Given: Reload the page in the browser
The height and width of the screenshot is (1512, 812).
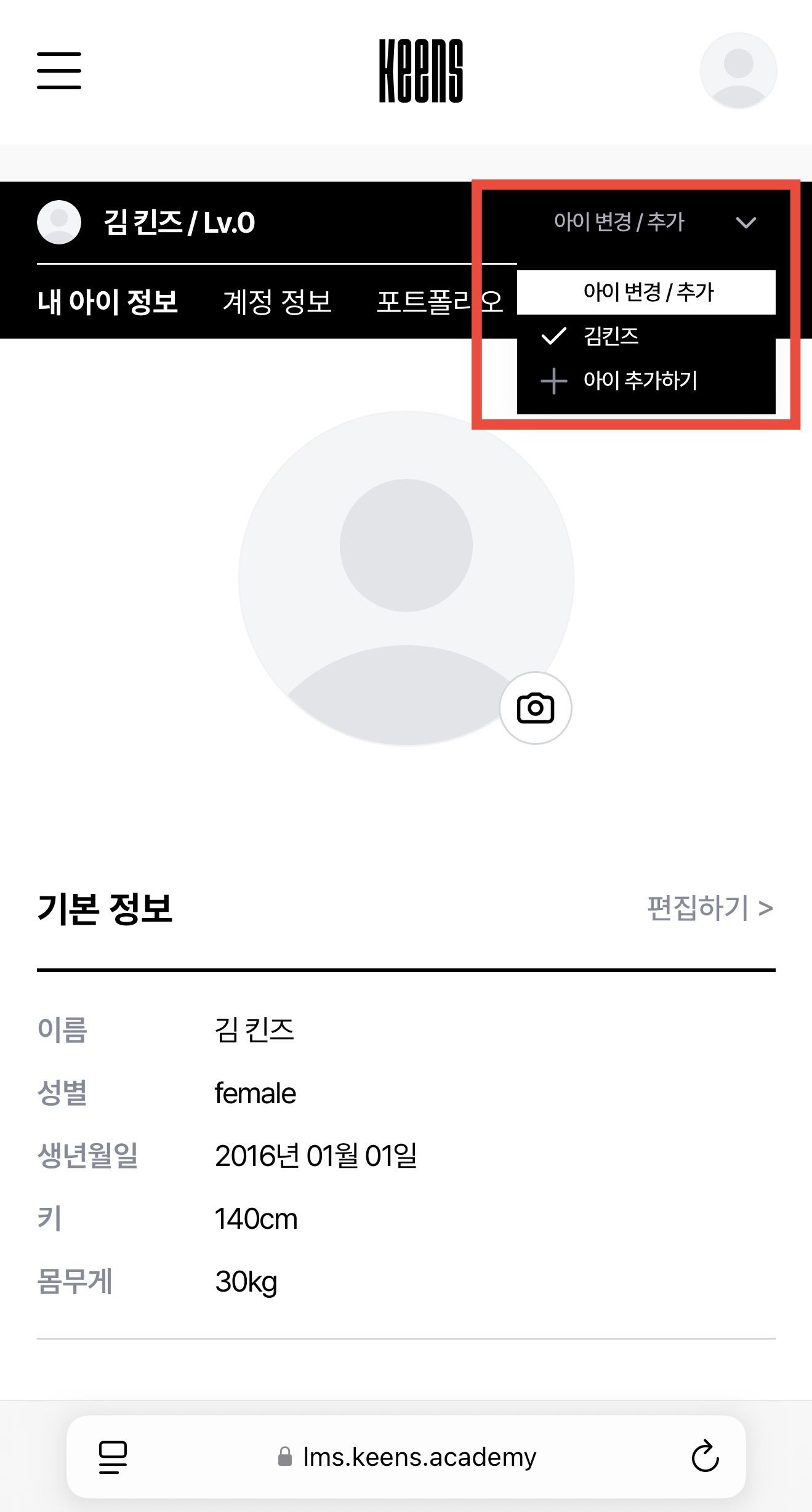Looking at the screenshot, I should point(705,1457).
